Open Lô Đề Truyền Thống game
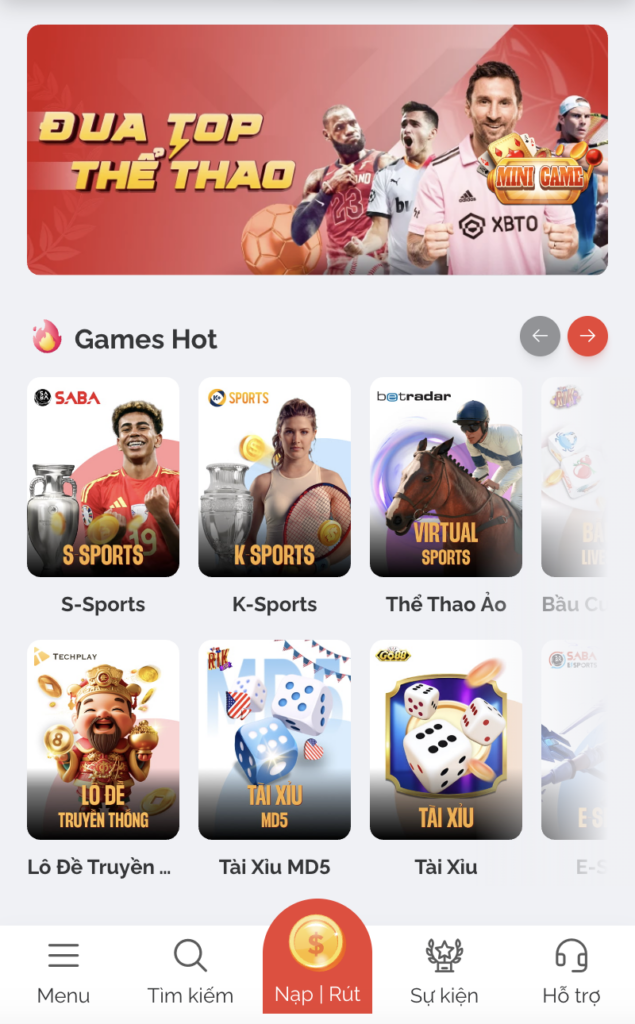The image size is (635, 1024). coord(103,740)
